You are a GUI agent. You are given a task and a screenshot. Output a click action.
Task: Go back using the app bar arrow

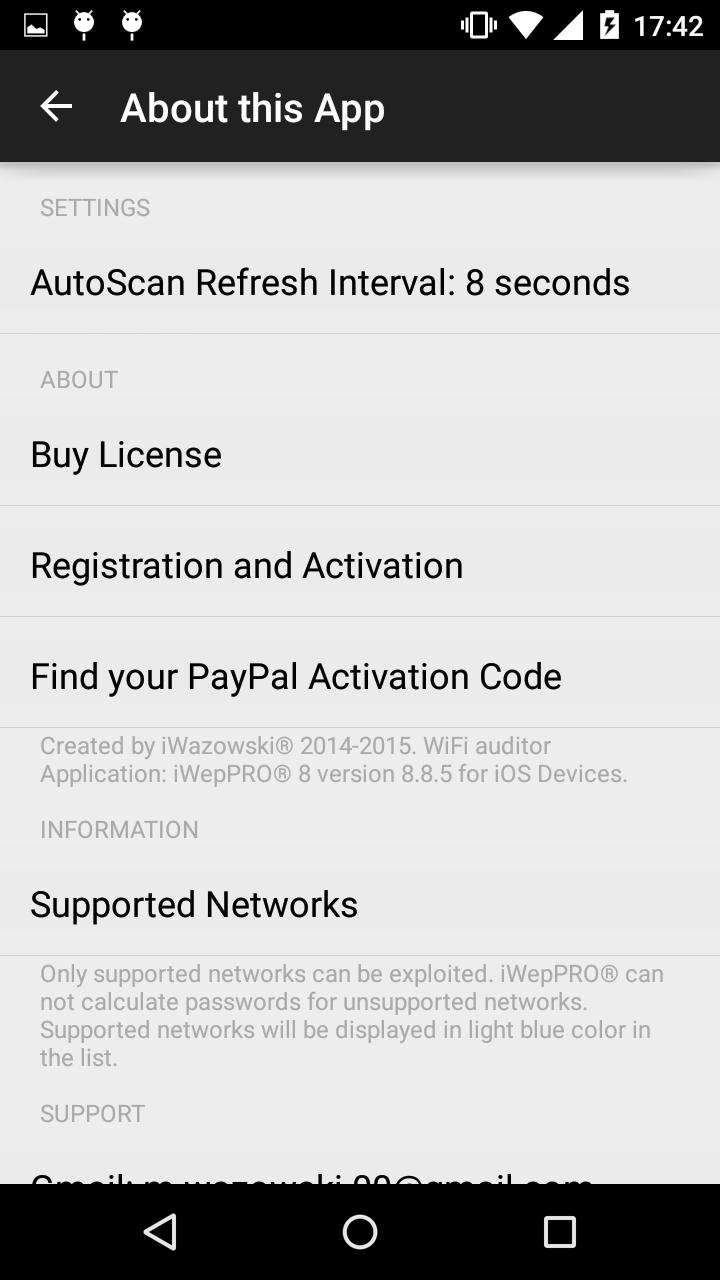[56, 107]
